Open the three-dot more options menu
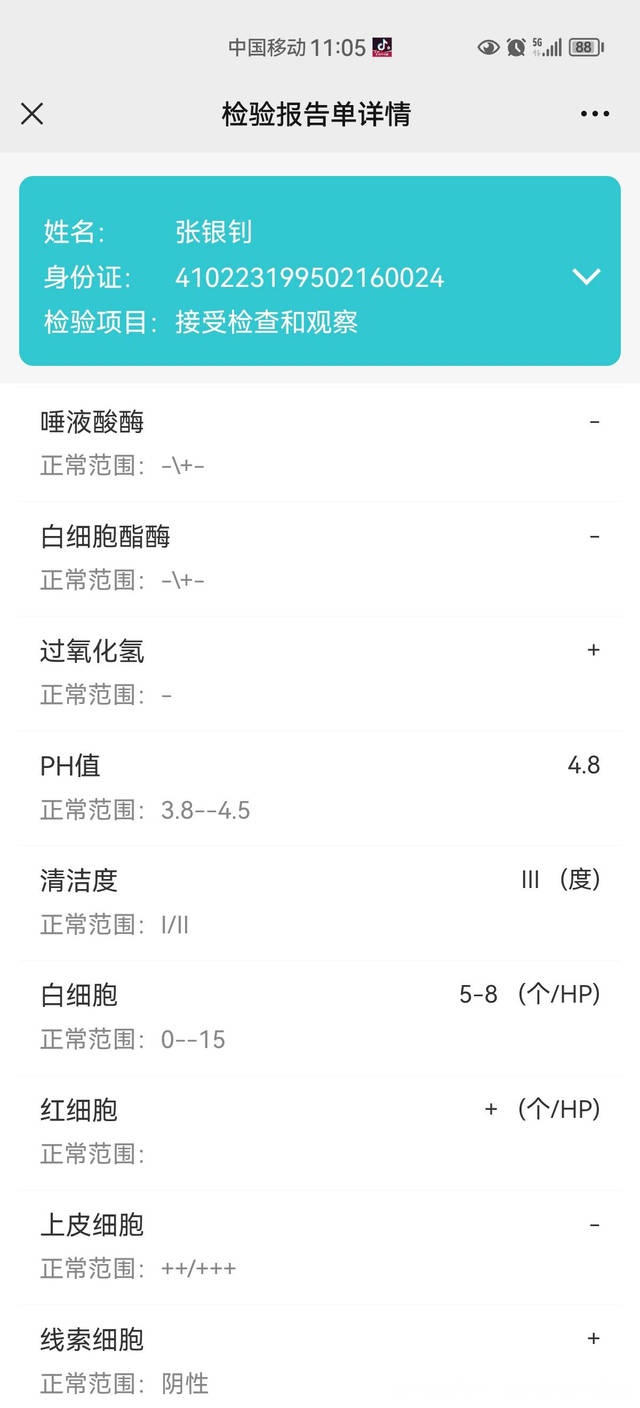 595,114
